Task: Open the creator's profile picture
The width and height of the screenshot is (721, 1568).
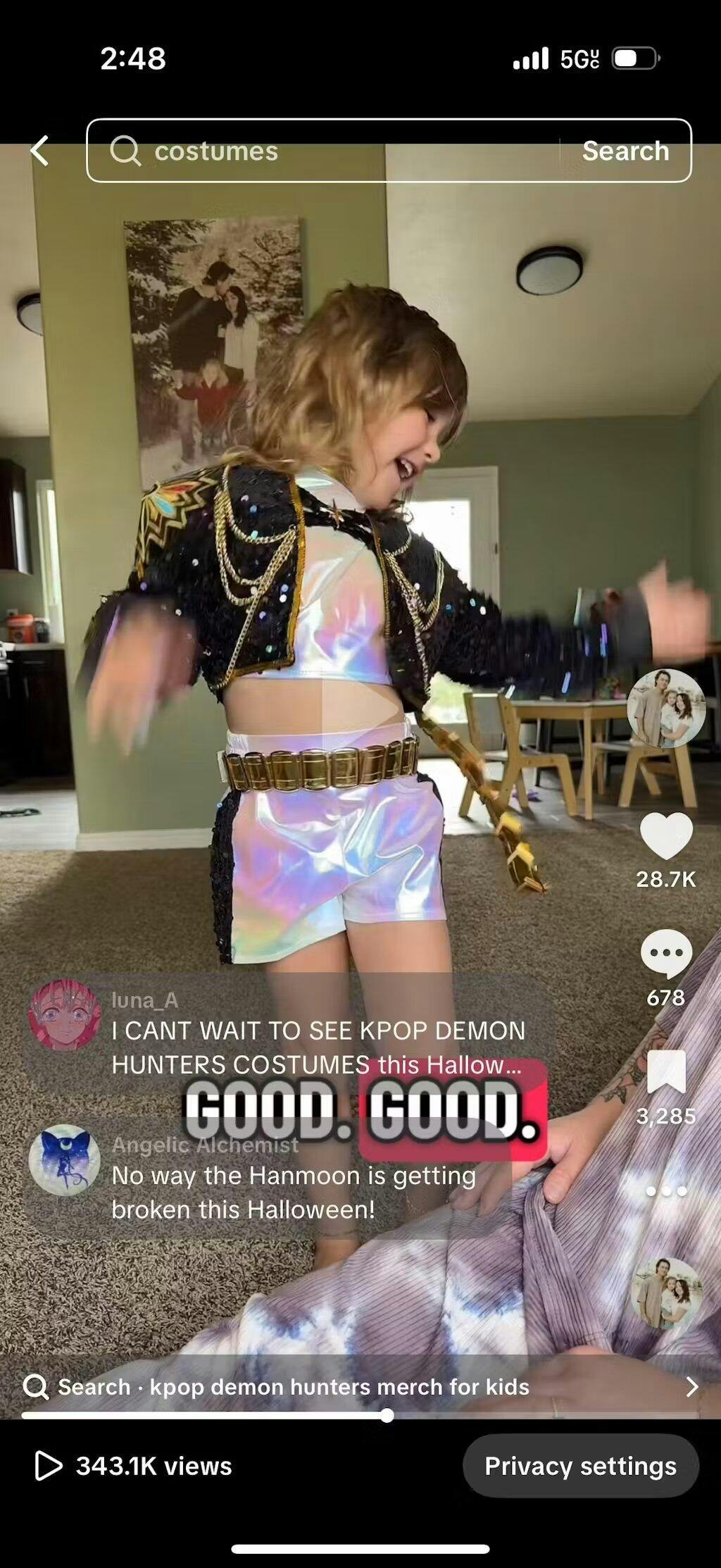Action: (665, 708)
